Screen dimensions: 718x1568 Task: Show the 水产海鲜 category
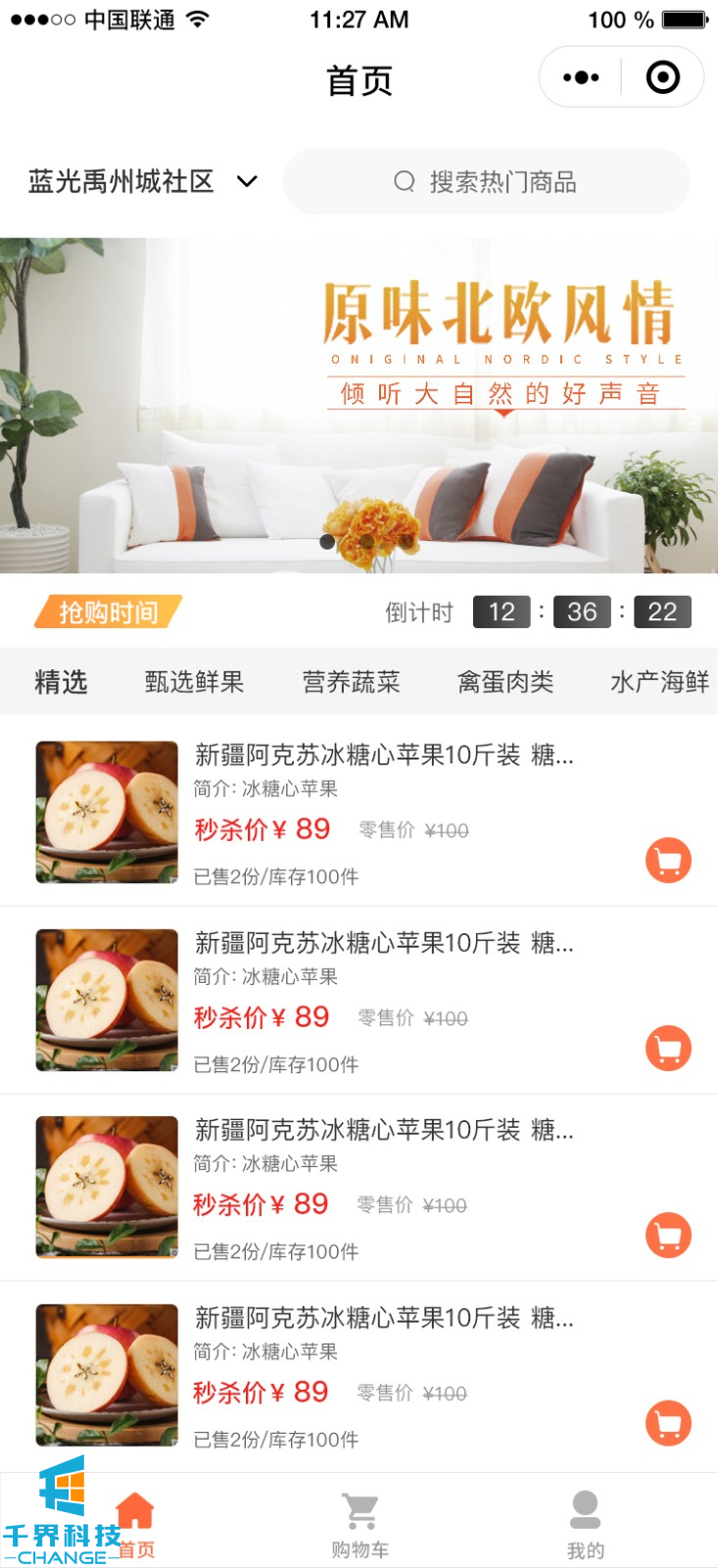pyautogui.click(x=659, y=682)
